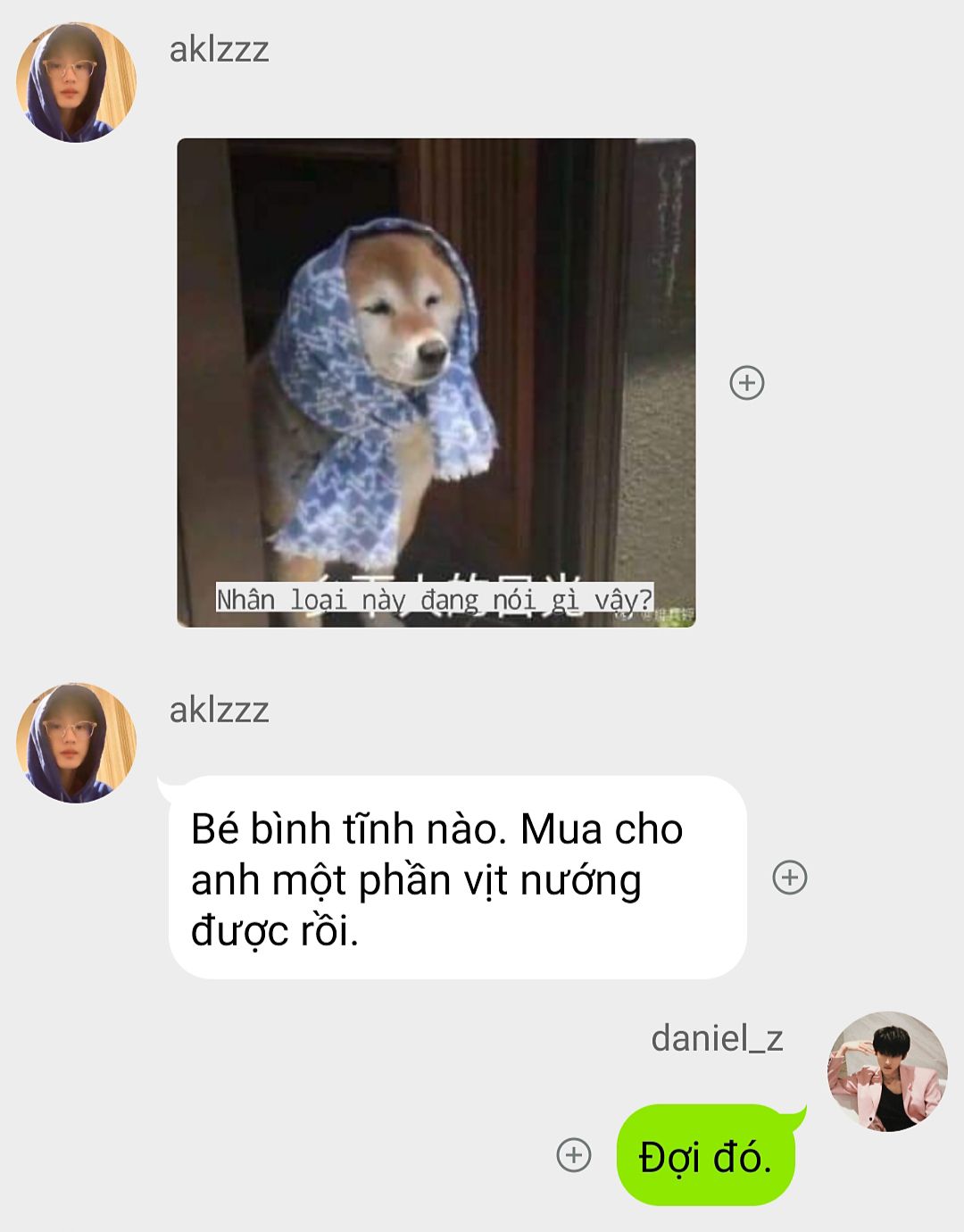Open the dog meme image message
This screenshot has width=964, height=1232.
pyautogui.click(x=436, y=382)
